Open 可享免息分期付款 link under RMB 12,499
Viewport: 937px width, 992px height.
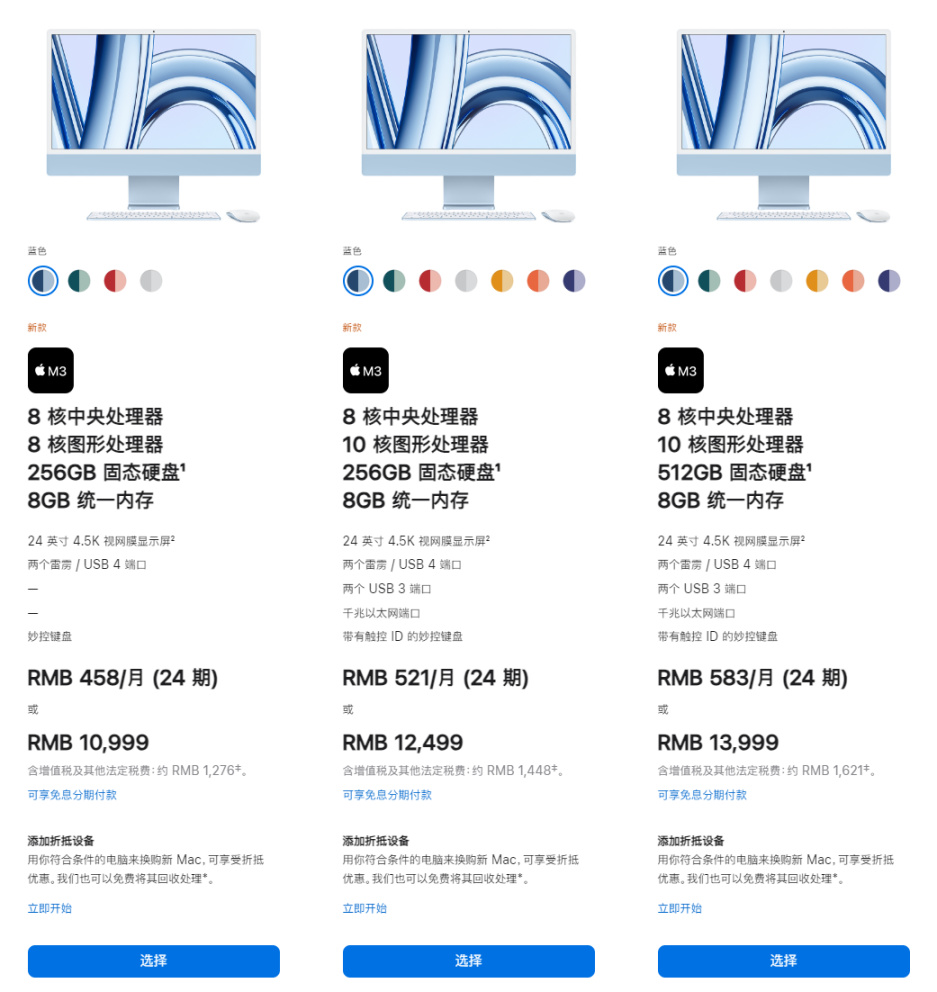click(x=387, y=795)
